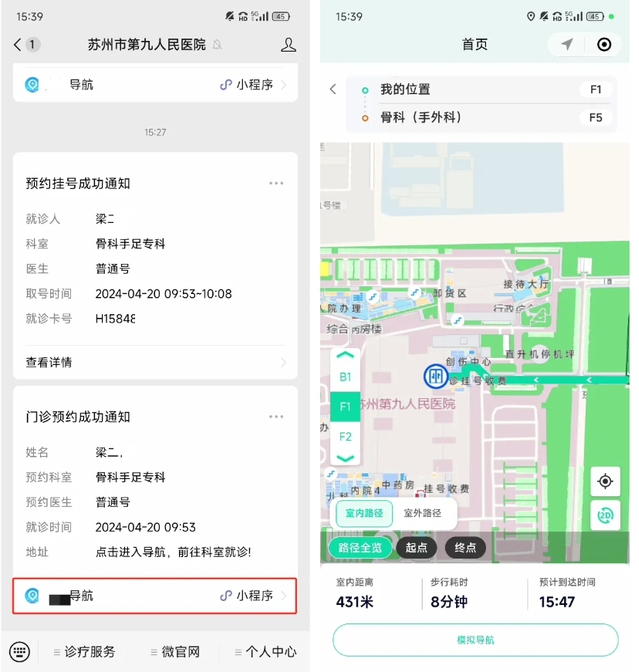
Task: Edit the 骨科（手外科） destination
Action: tap(470, 118)
